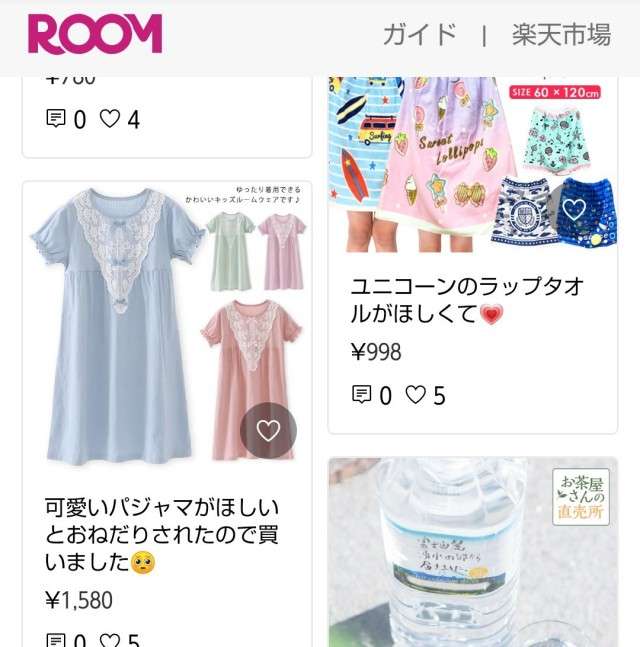
Task: Open likes count on the ユニコーンのラップタオル post
Action: (x=425, y=395)
